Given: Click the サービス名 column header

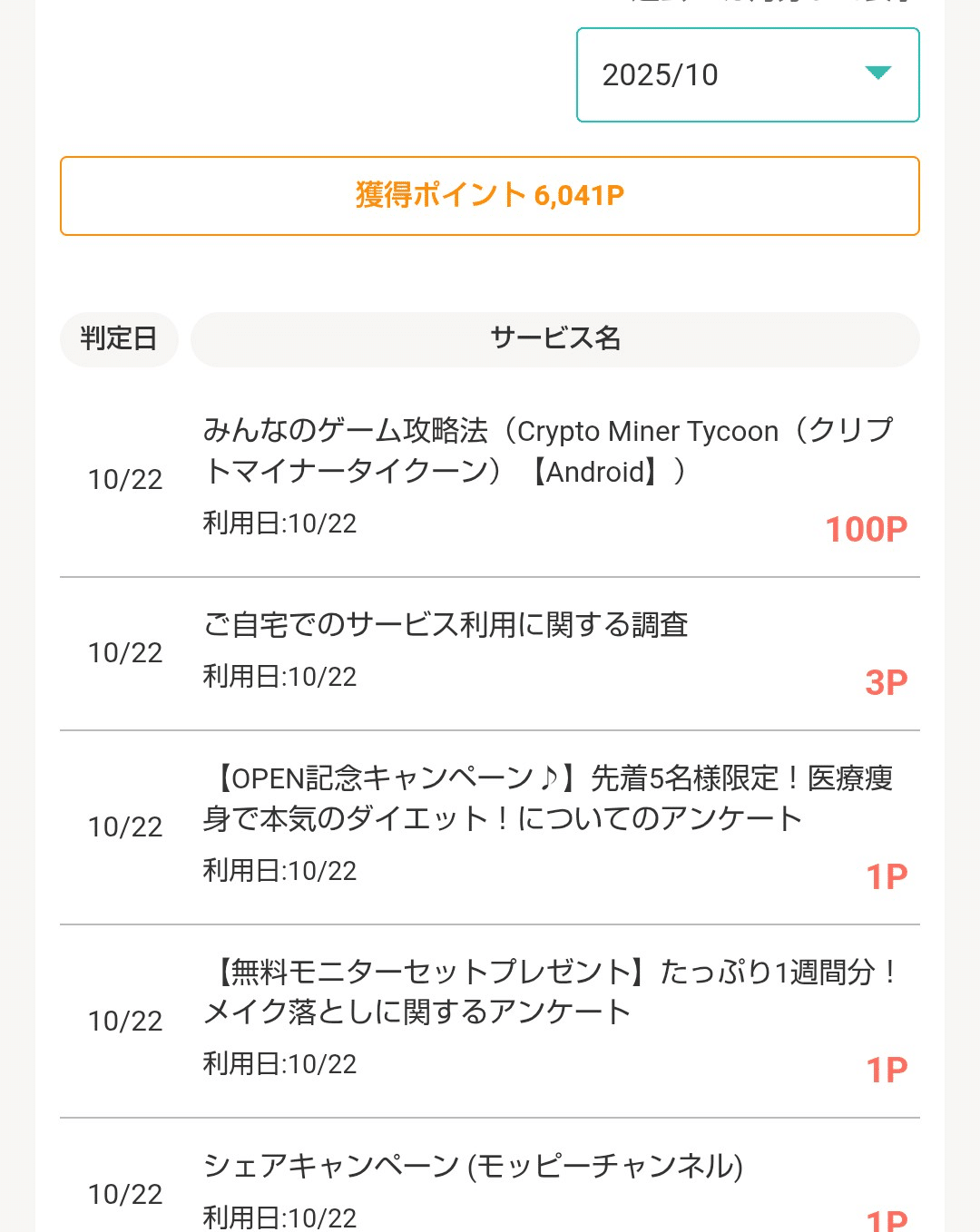Looking at the screenshot, I should click(x=555, y=338).
